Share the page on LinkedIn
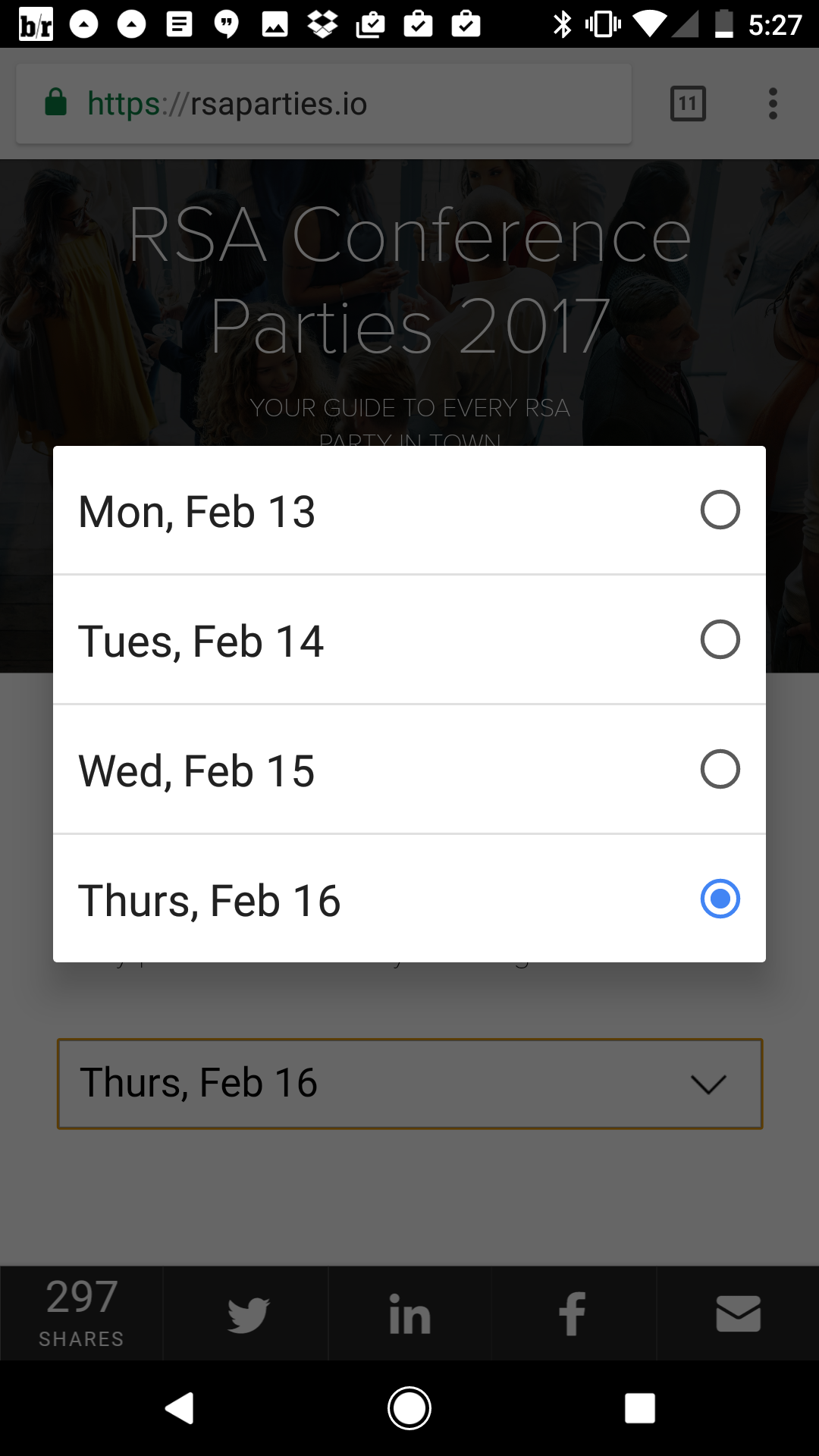 point(409,1313)
